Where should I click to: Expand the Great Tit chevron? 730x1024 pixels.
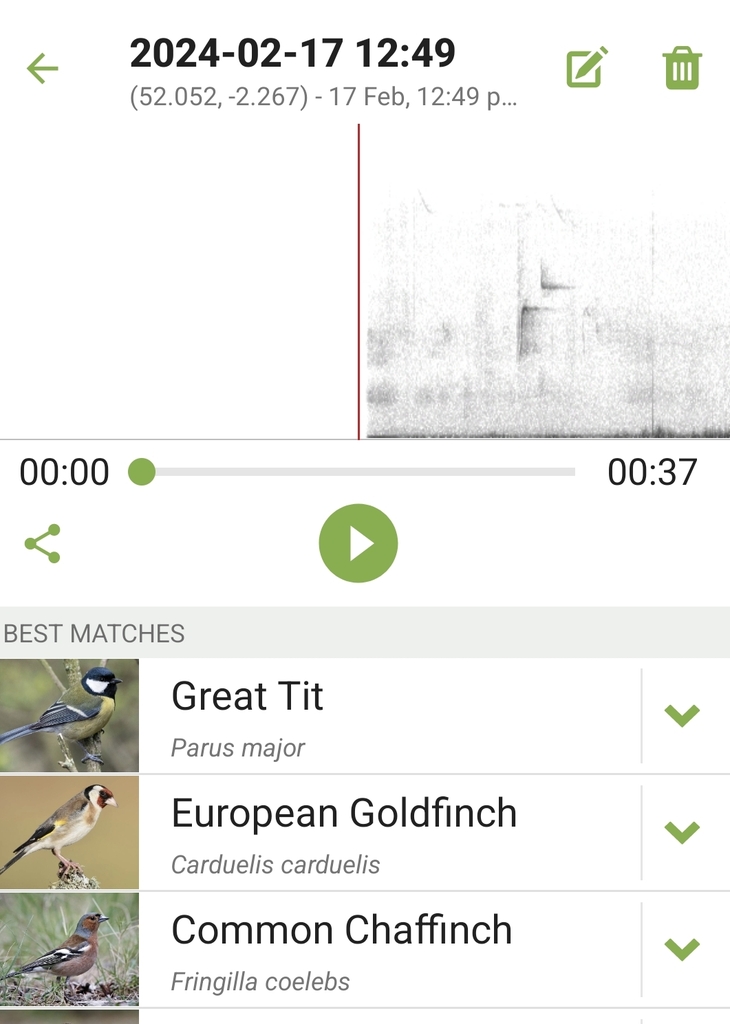pos(682,716)
